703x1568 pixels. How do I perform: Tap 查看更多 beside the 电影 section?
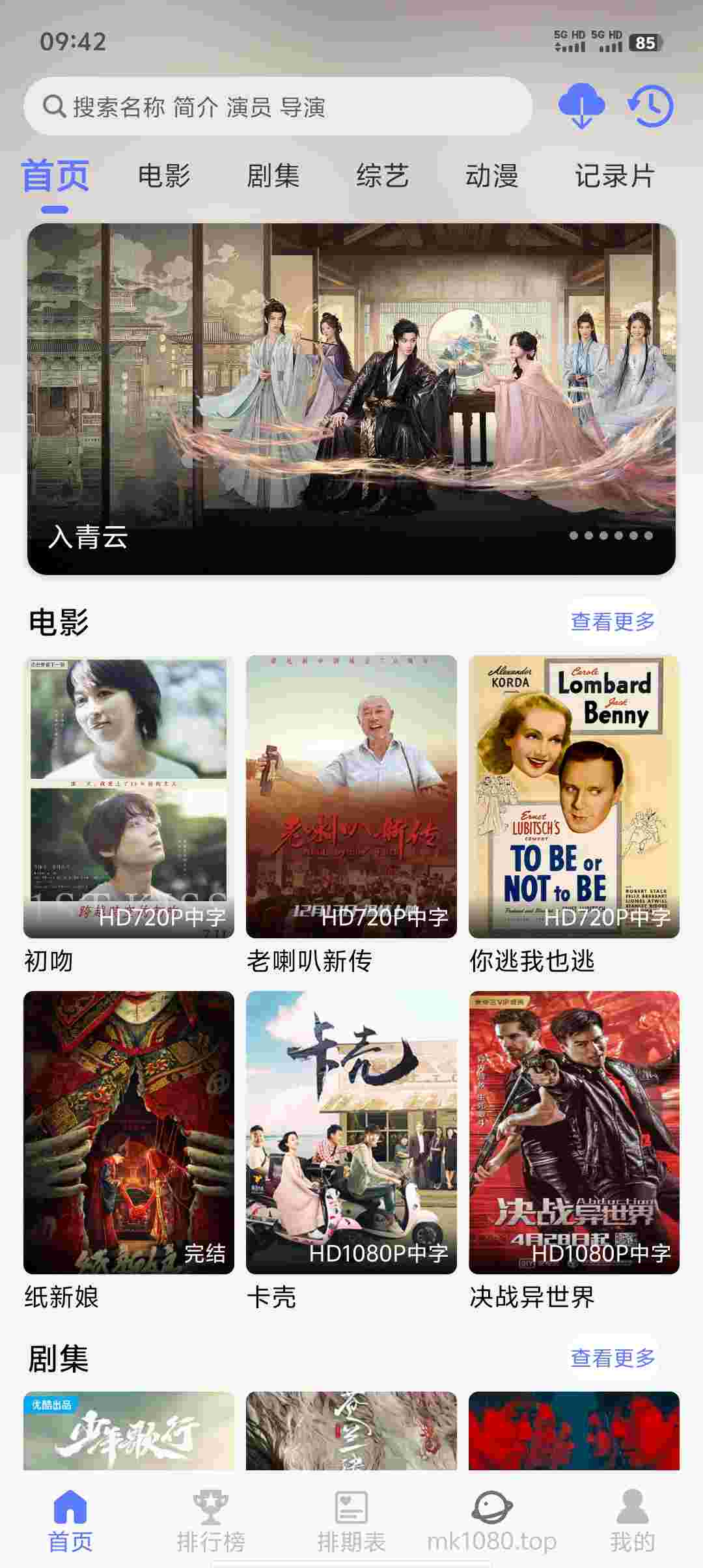pyautogui.click(x=613, y=621)
